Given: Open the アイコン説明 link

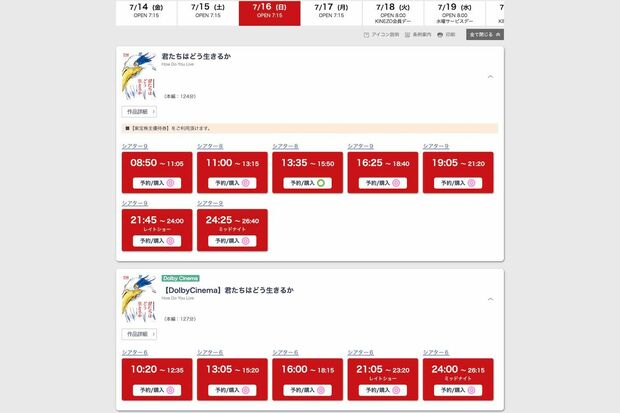Looking at the screenshot, I should click(x=381, y=34).
